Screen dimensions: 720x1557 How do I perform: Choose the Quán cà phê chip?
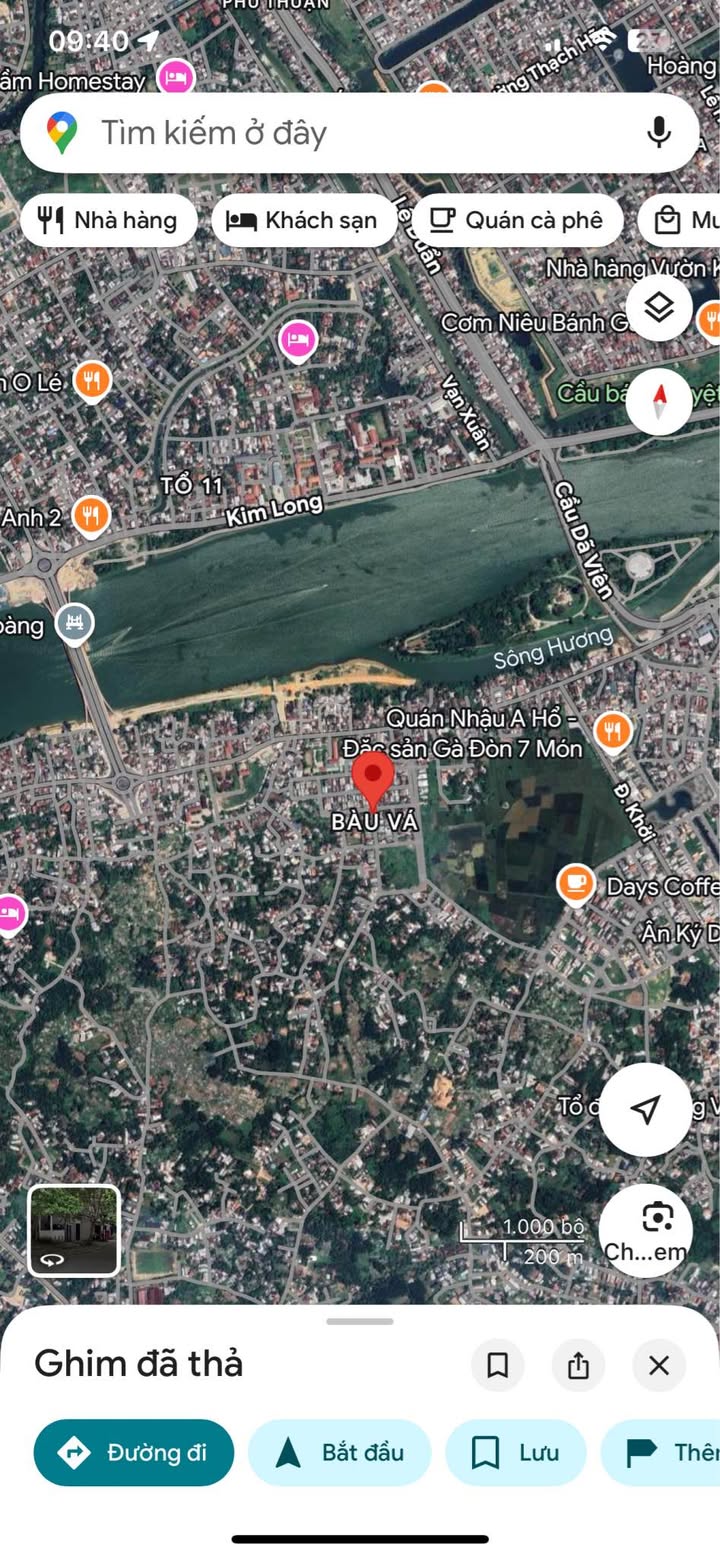pos(517,221)
